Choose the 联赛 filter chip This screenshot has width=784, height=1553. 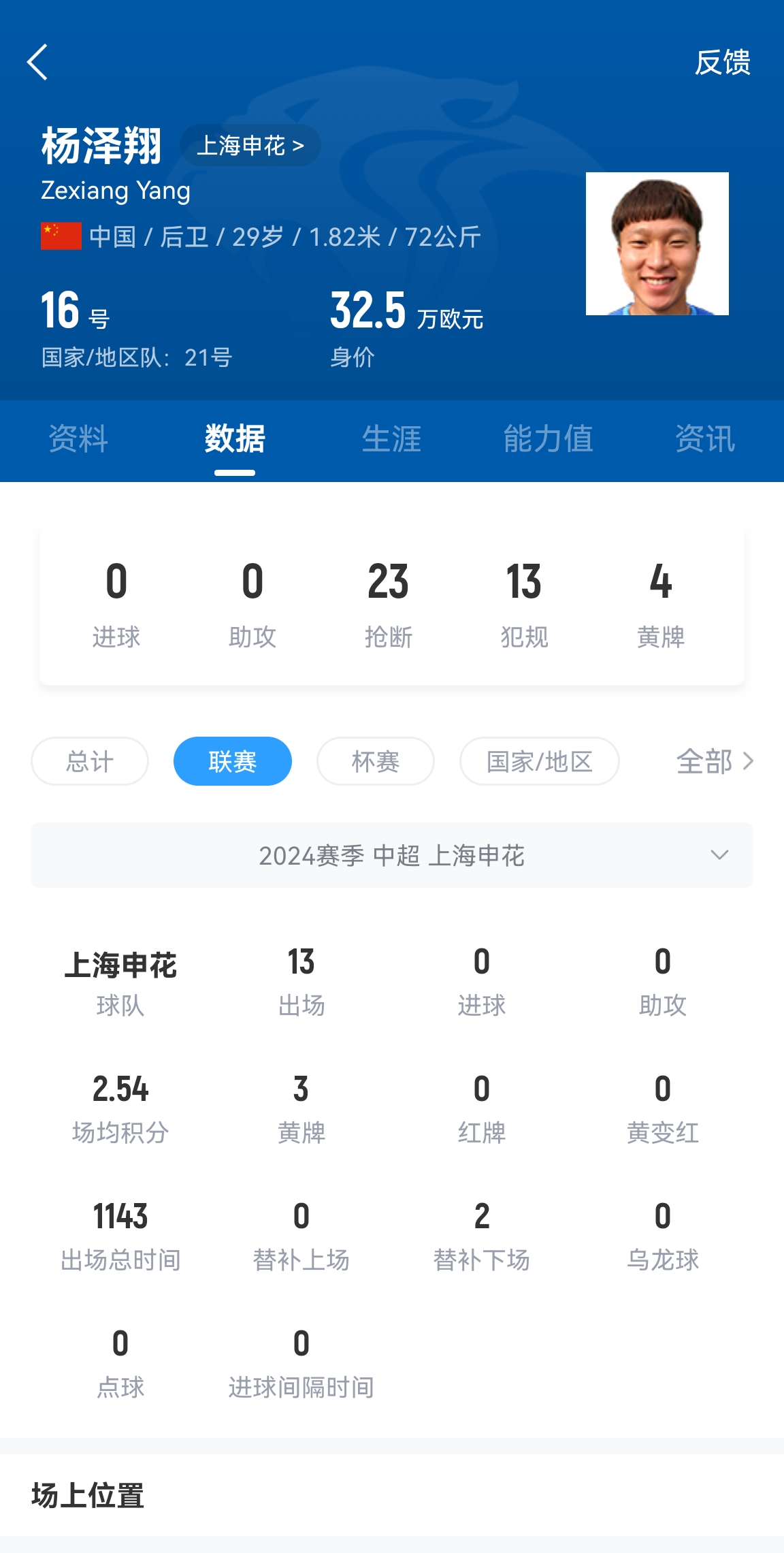(x=233, y=761)
